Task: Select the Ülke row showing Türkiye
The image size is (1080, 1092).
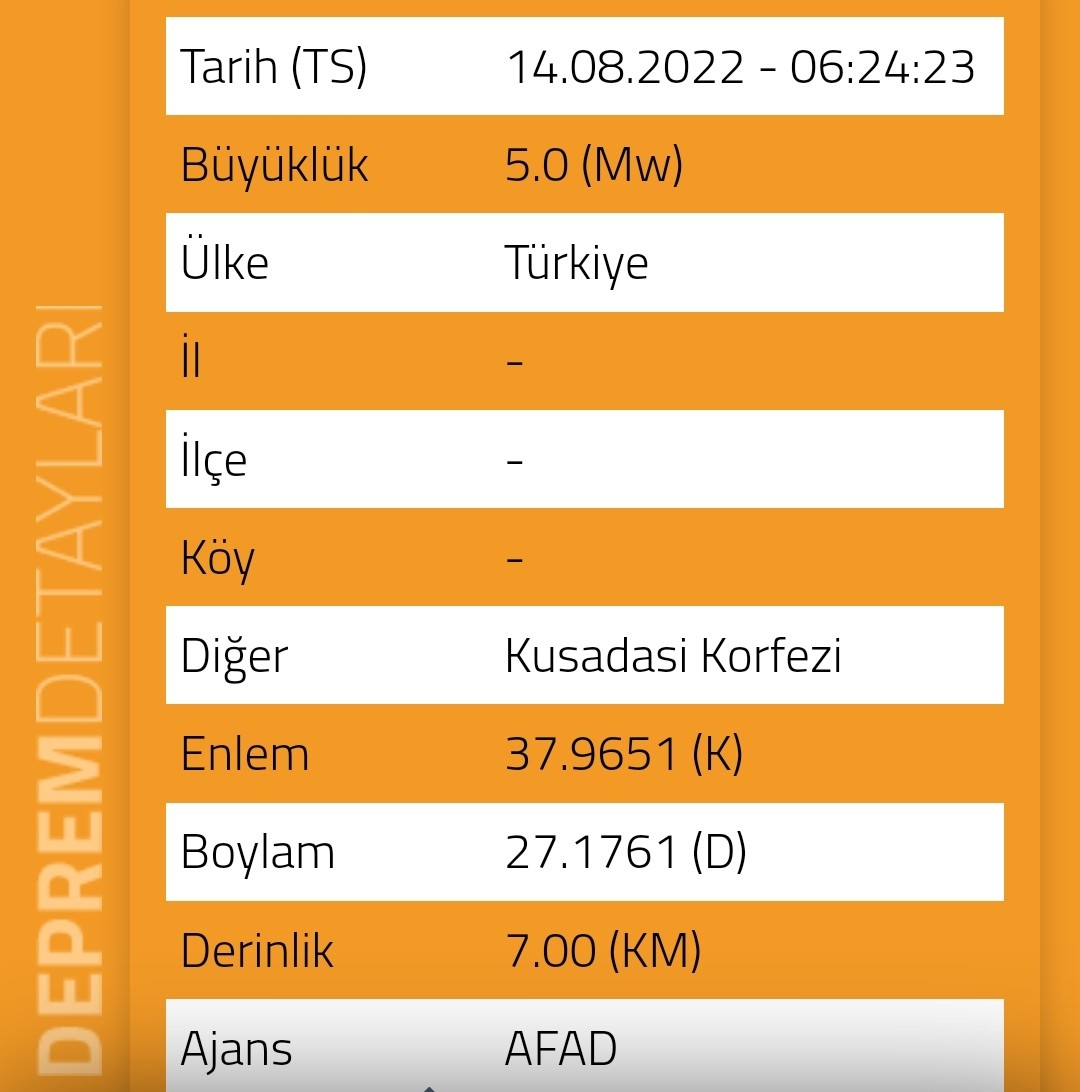Action: [x=227, y=262]
